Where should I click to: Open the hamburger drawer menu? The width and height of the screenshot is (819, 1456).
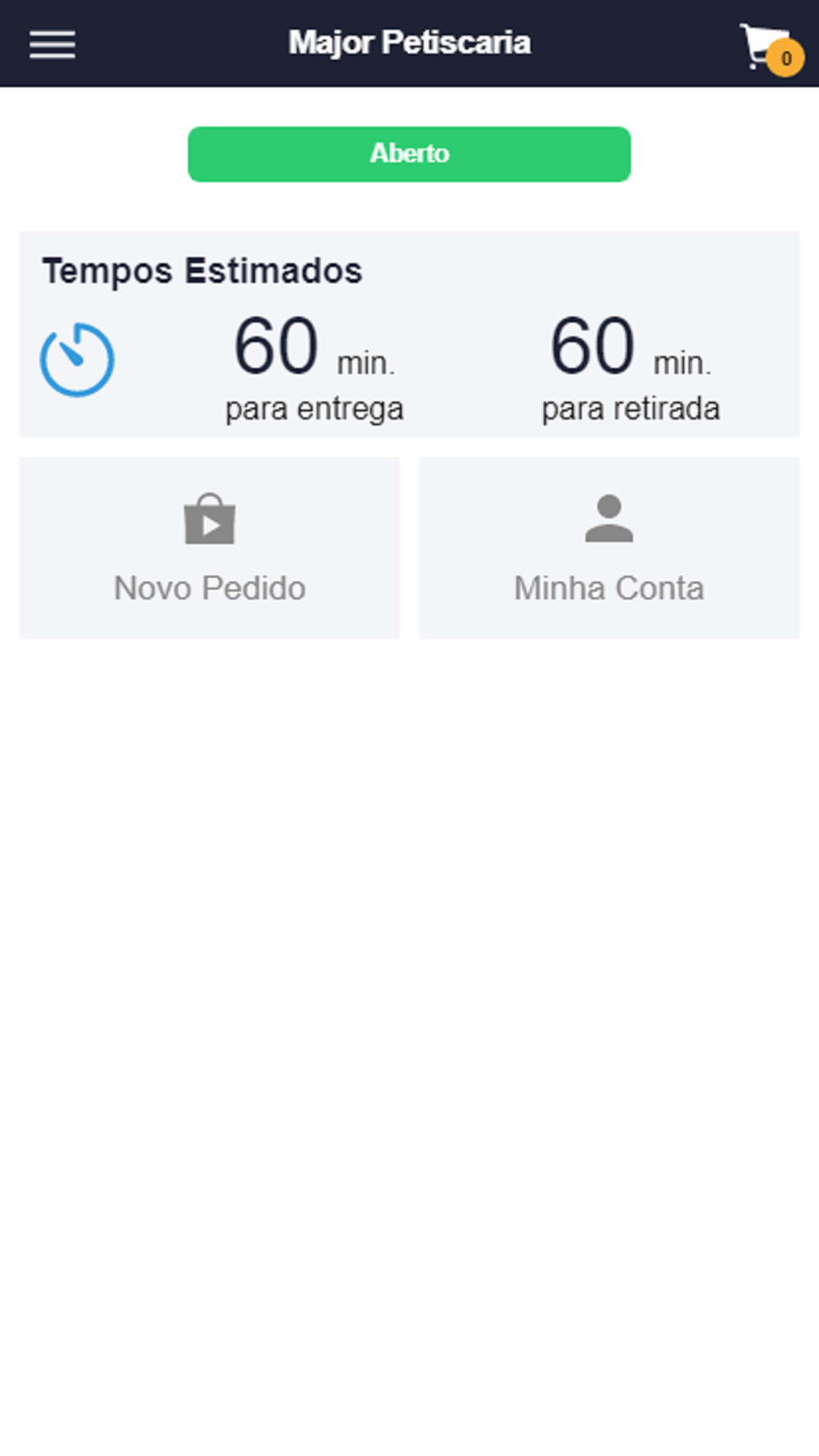(x=52, y=44)
